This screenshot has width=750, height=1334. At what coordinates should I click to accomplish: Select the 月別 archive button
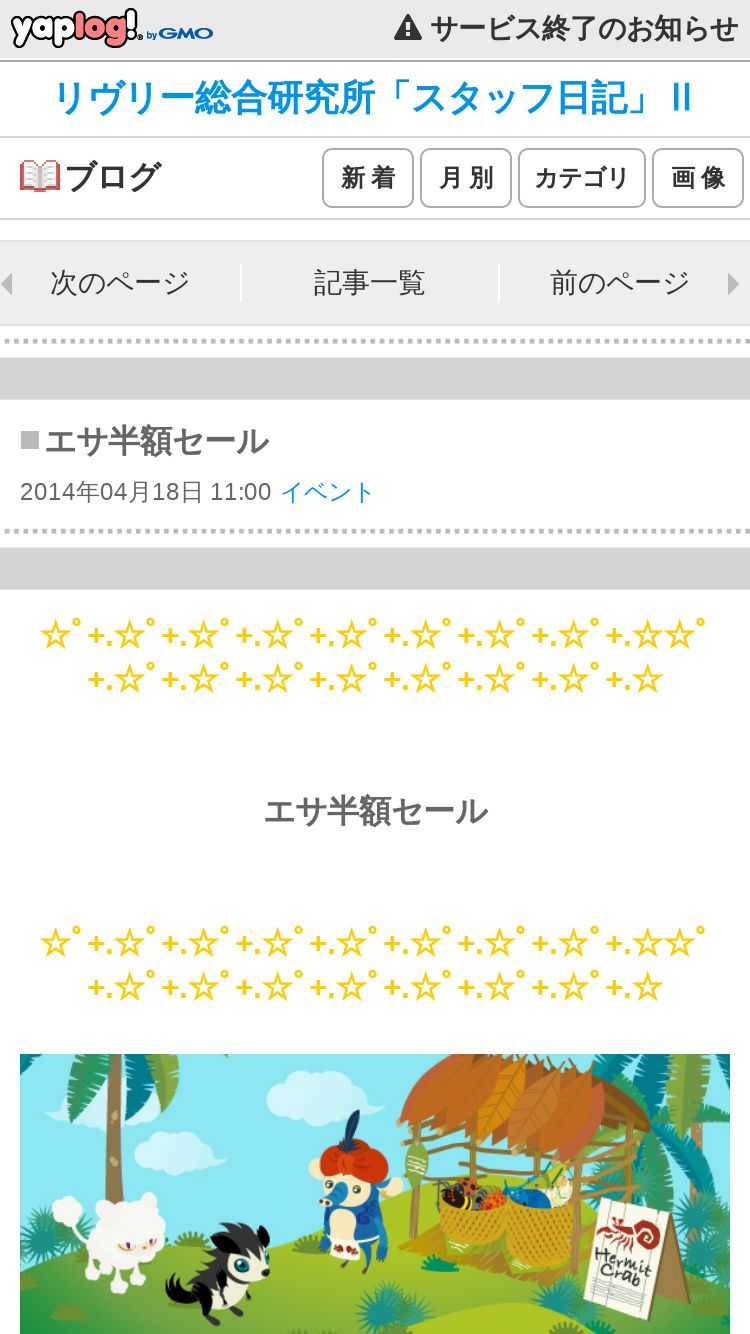[x=466, y=178]
